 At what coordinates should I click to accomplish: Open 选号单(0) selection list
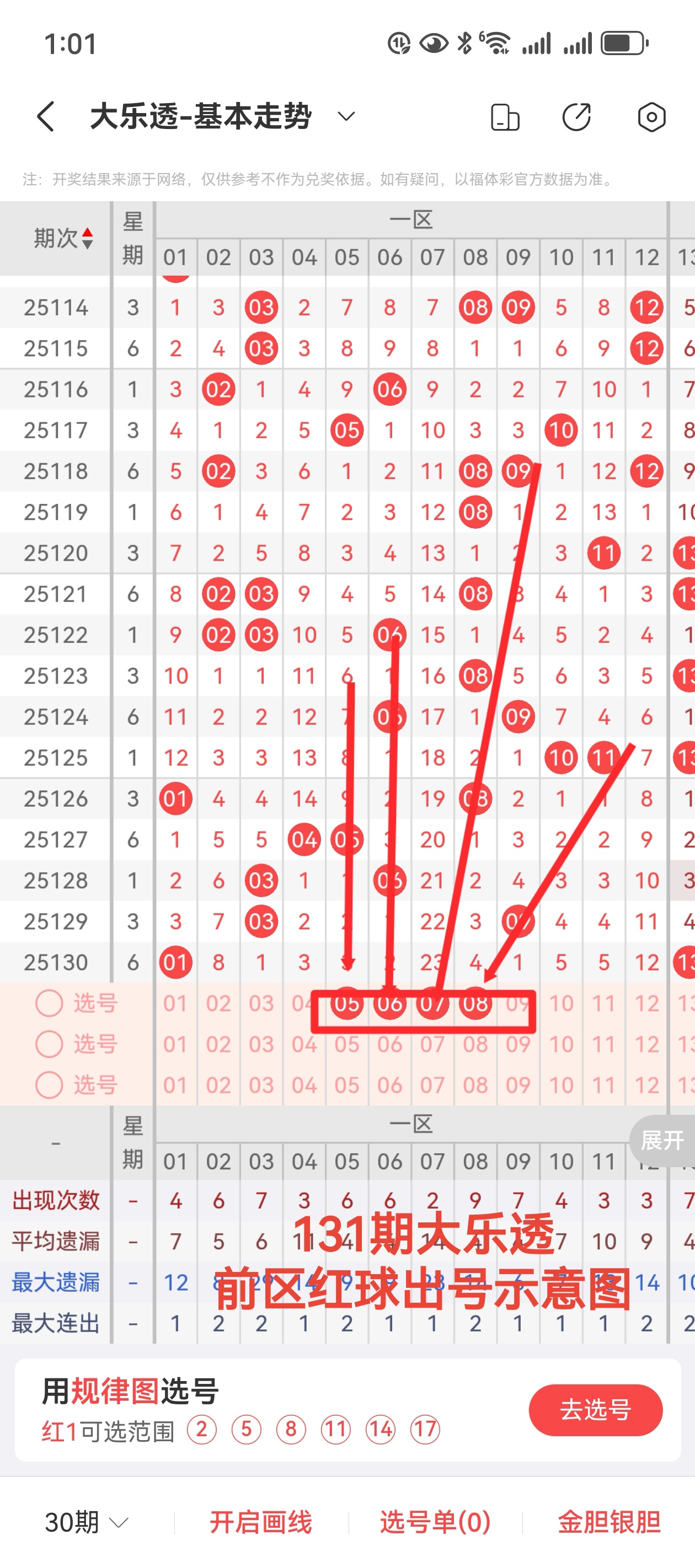point(435,1522)
